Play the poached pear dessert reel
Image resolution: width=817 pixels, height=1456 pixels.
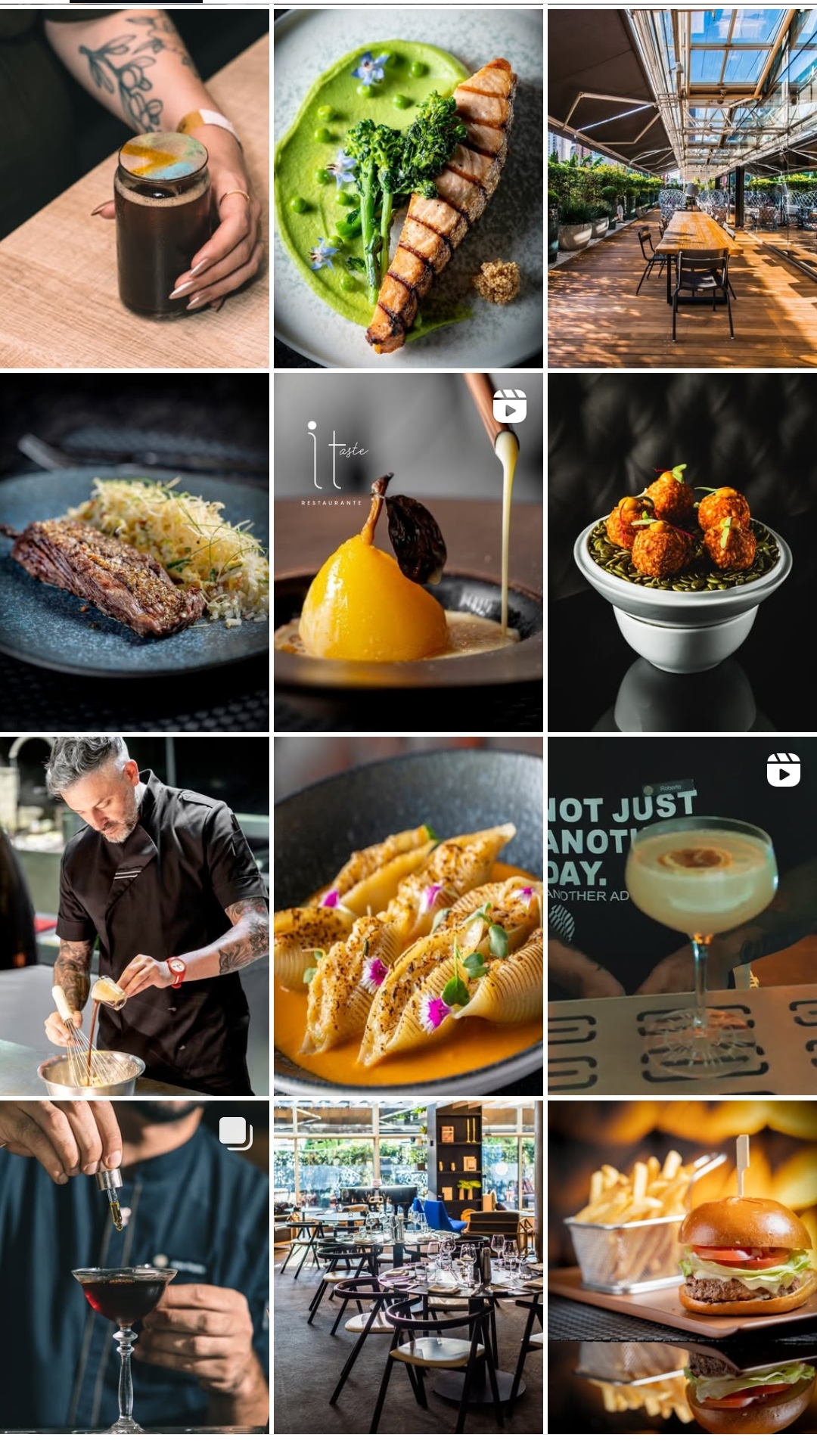tap(408, 552)
